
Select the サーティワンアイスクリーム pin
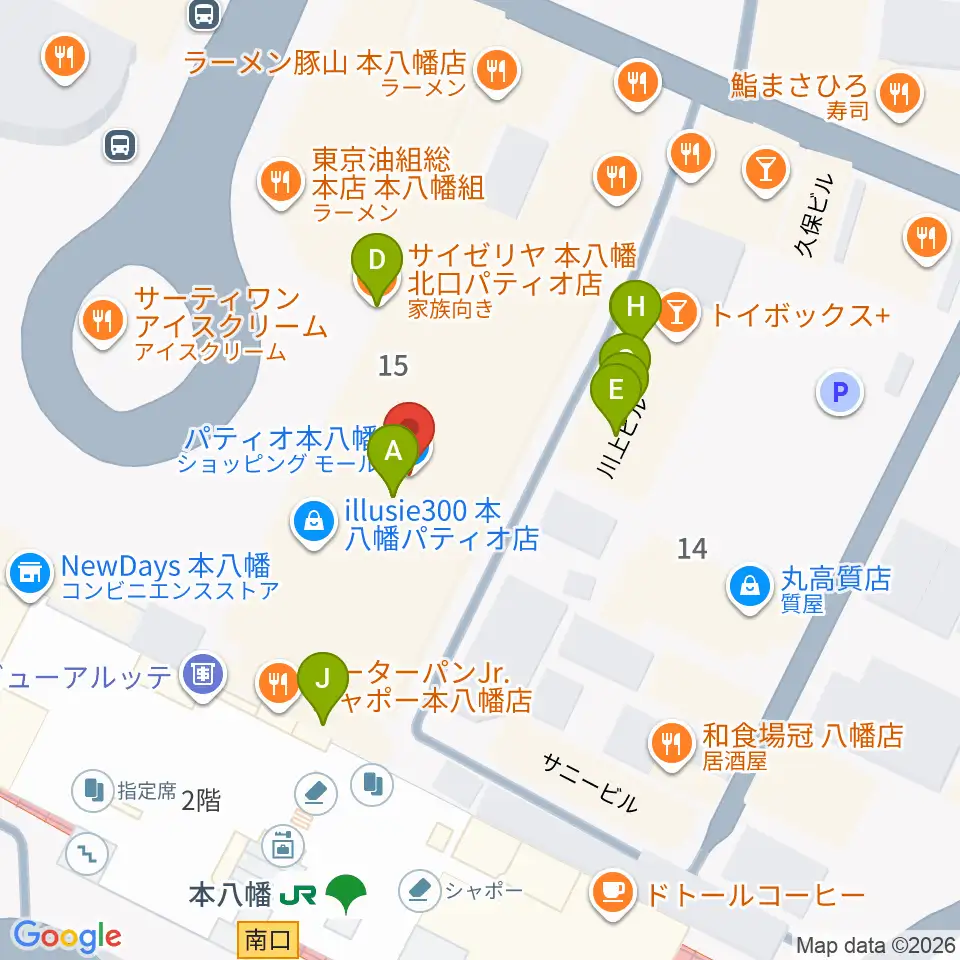(x=103, y=322)
